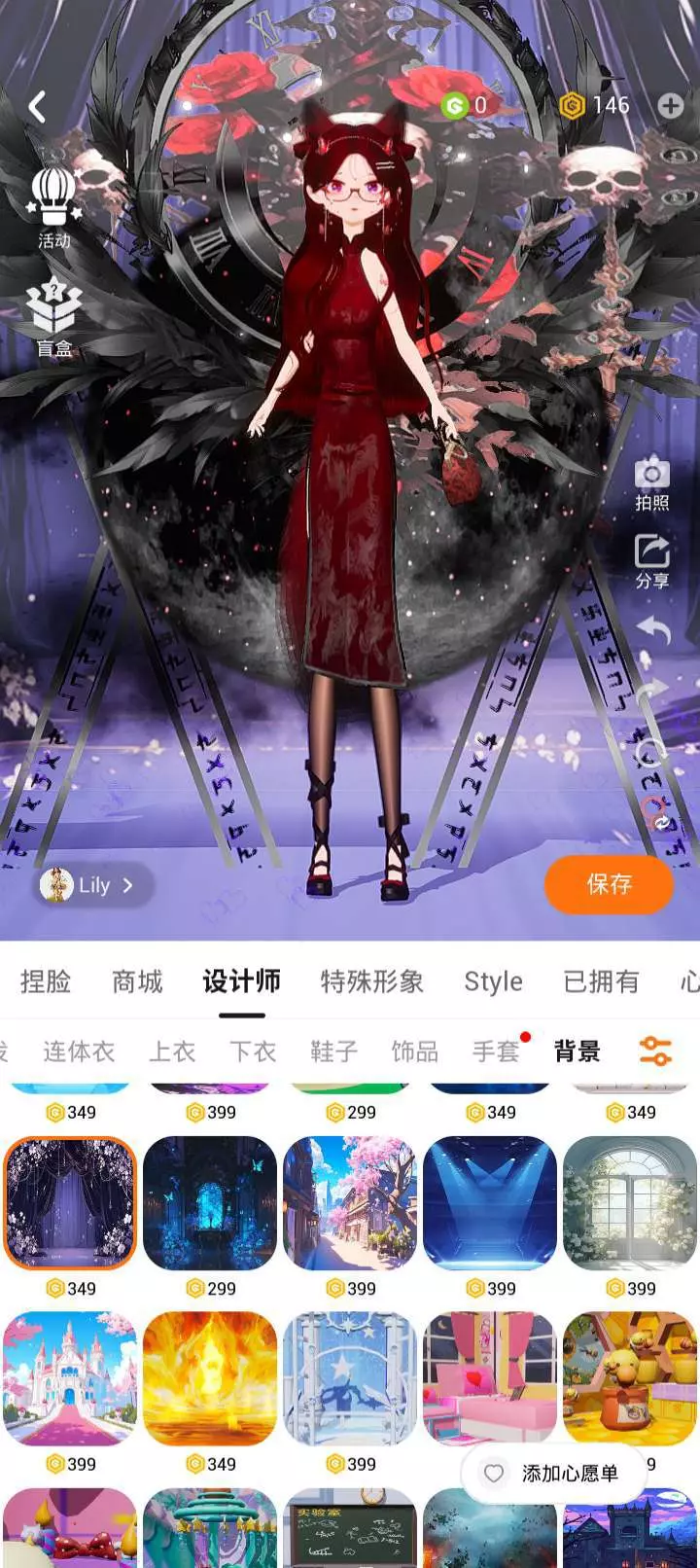Take a photo with 拍照
This screenshot has width=700, height=1568.
tap(651, 482)
